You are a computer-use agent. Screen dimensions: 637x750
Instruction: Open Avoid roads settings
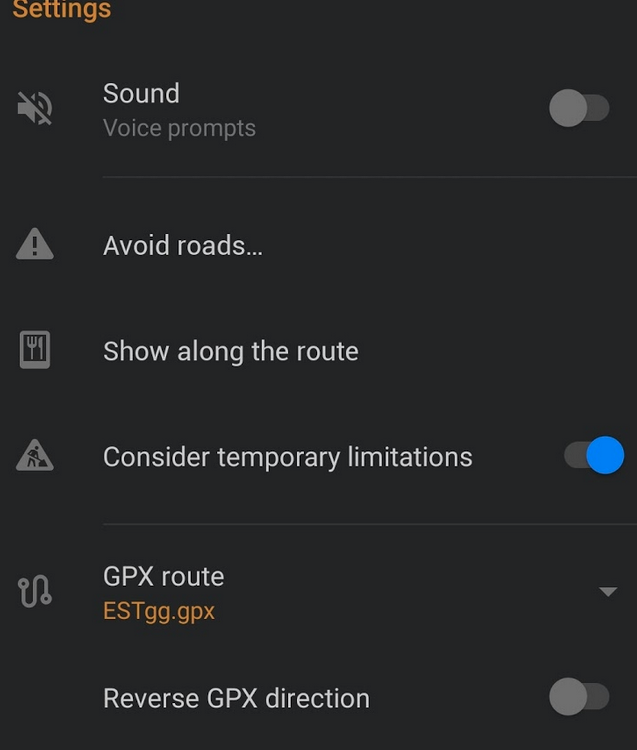(183, 245)
